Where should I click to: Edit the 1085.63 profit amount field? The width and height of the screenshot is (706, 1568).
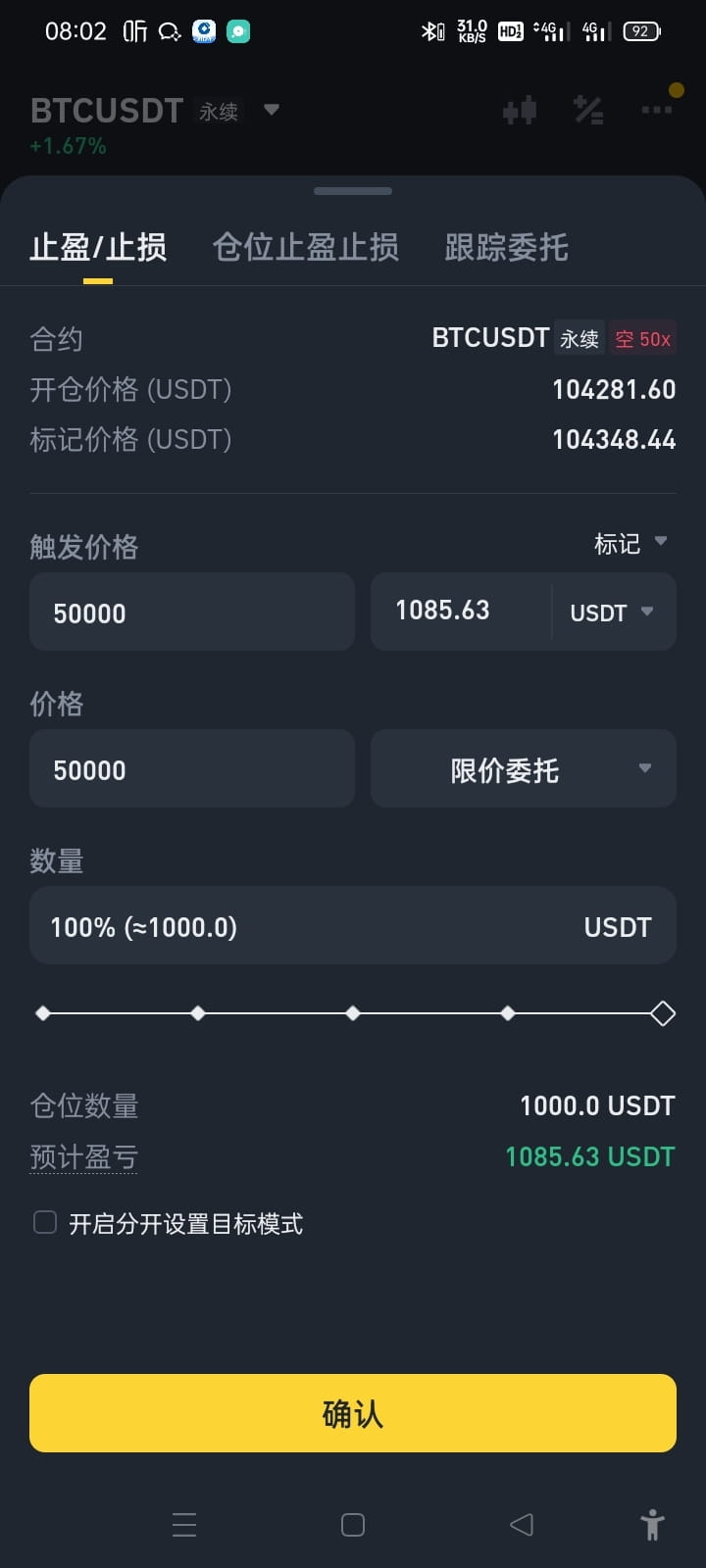point(461,611)
